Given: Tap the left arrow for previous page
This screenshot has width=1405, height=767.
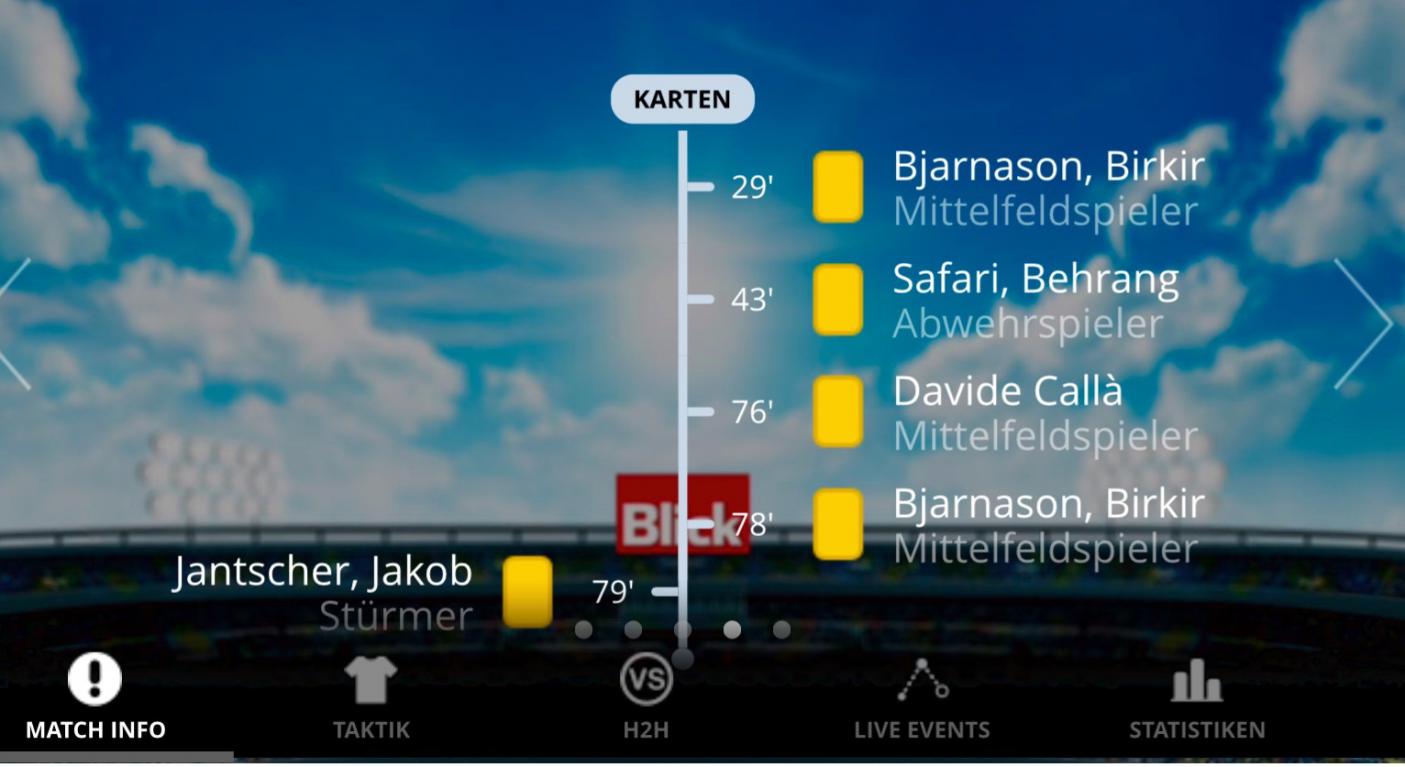Looking at the screenshot, I should (x=17, y=323).
